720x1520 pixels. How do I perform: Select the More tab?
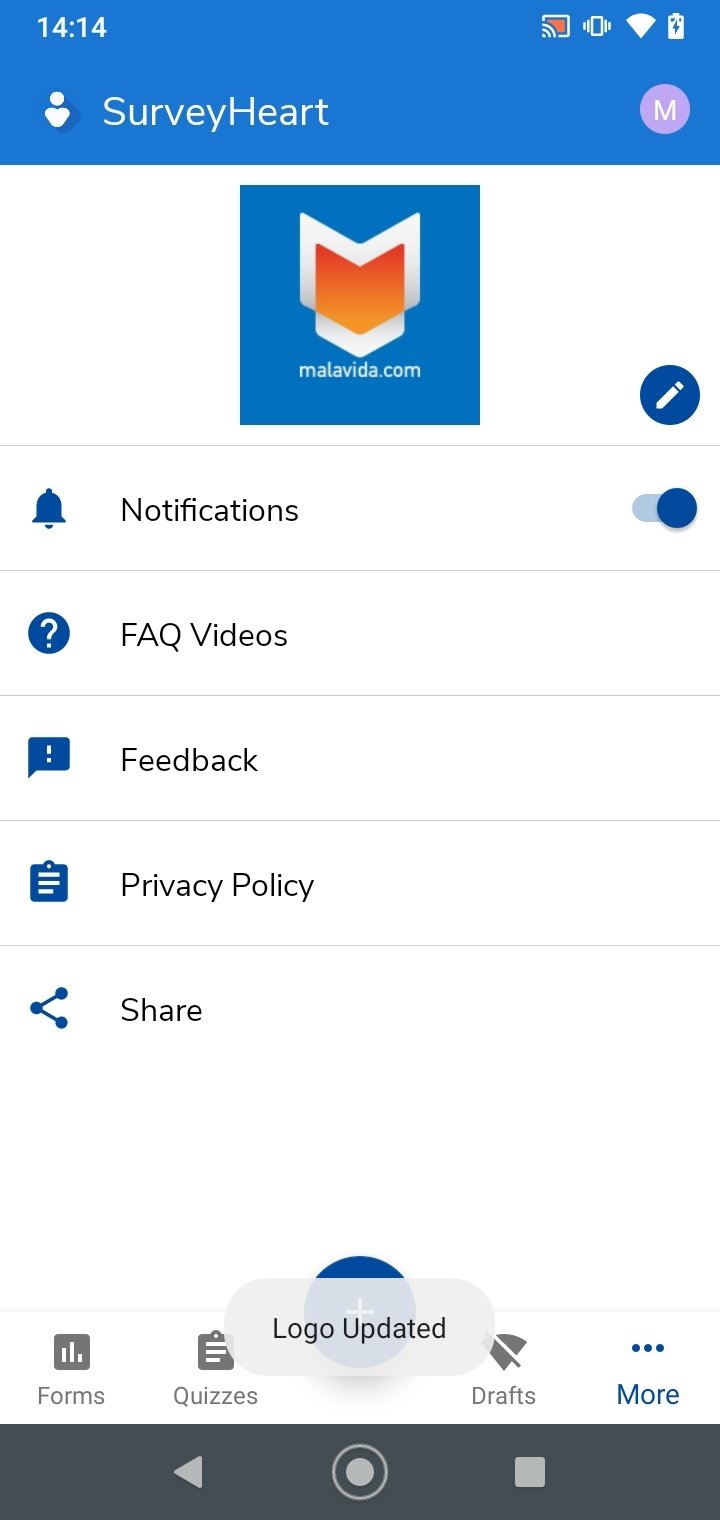pos(648,1369)
